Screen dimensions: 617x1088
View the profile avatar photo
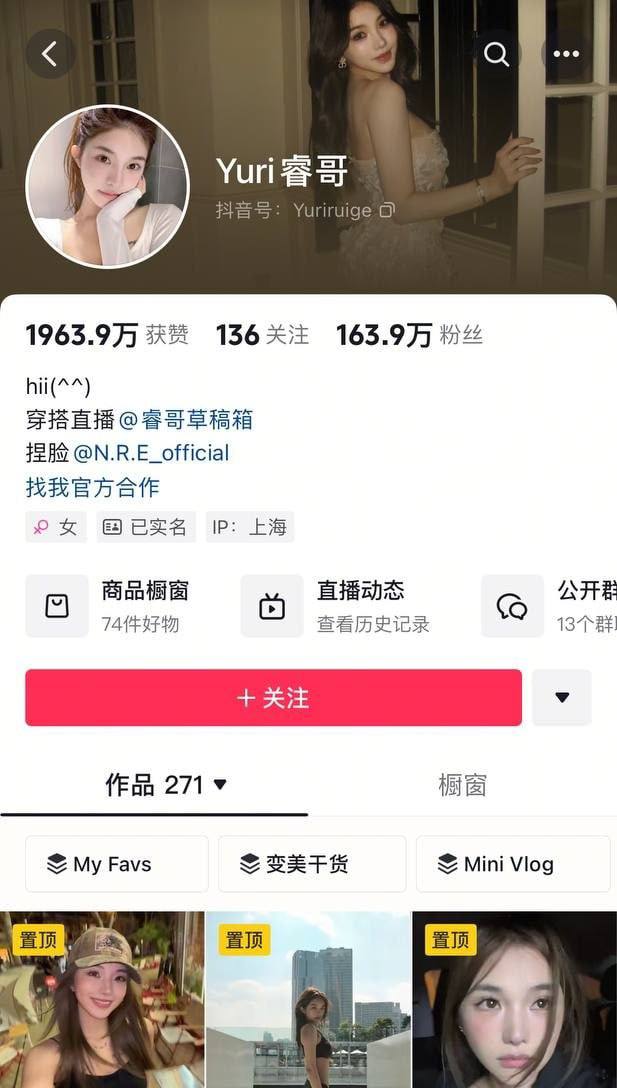[x=107, y=187]
